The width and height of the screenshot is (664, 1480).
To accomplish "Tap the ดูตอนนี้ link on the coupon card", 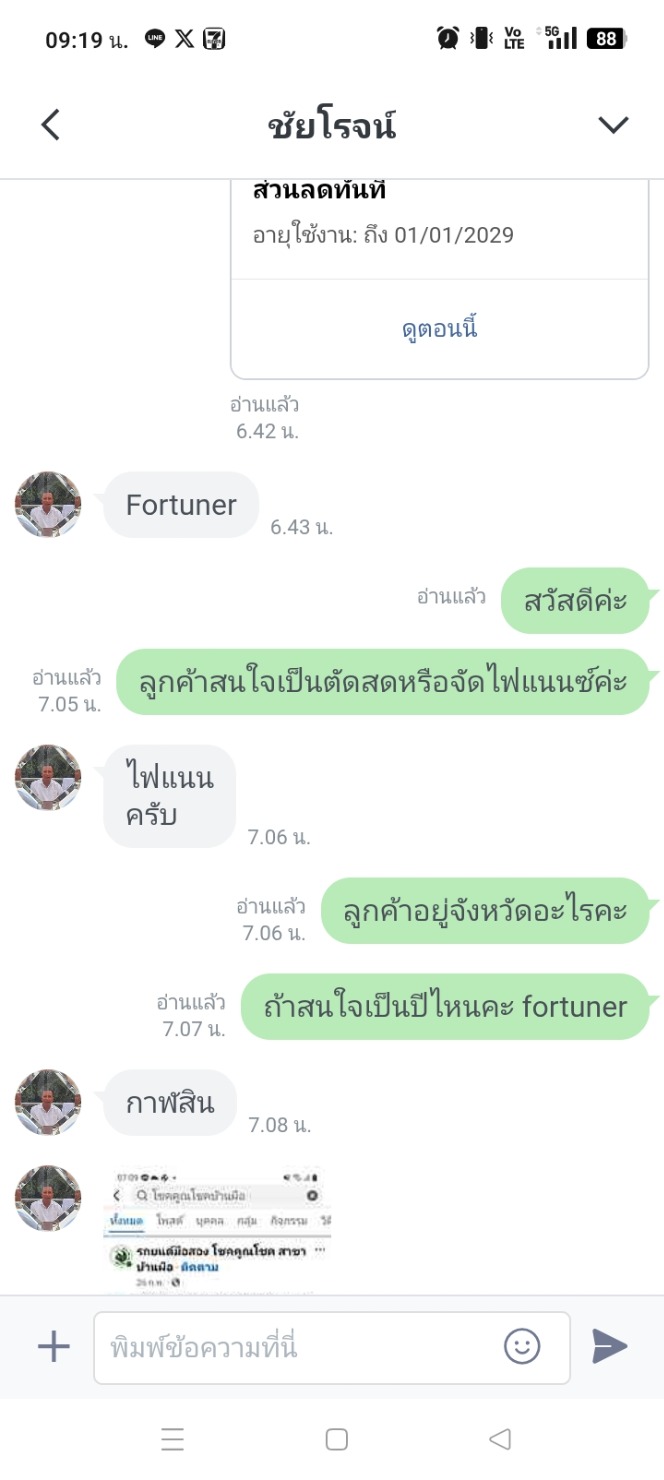I will pyautogui.click(x=439, y=329).
